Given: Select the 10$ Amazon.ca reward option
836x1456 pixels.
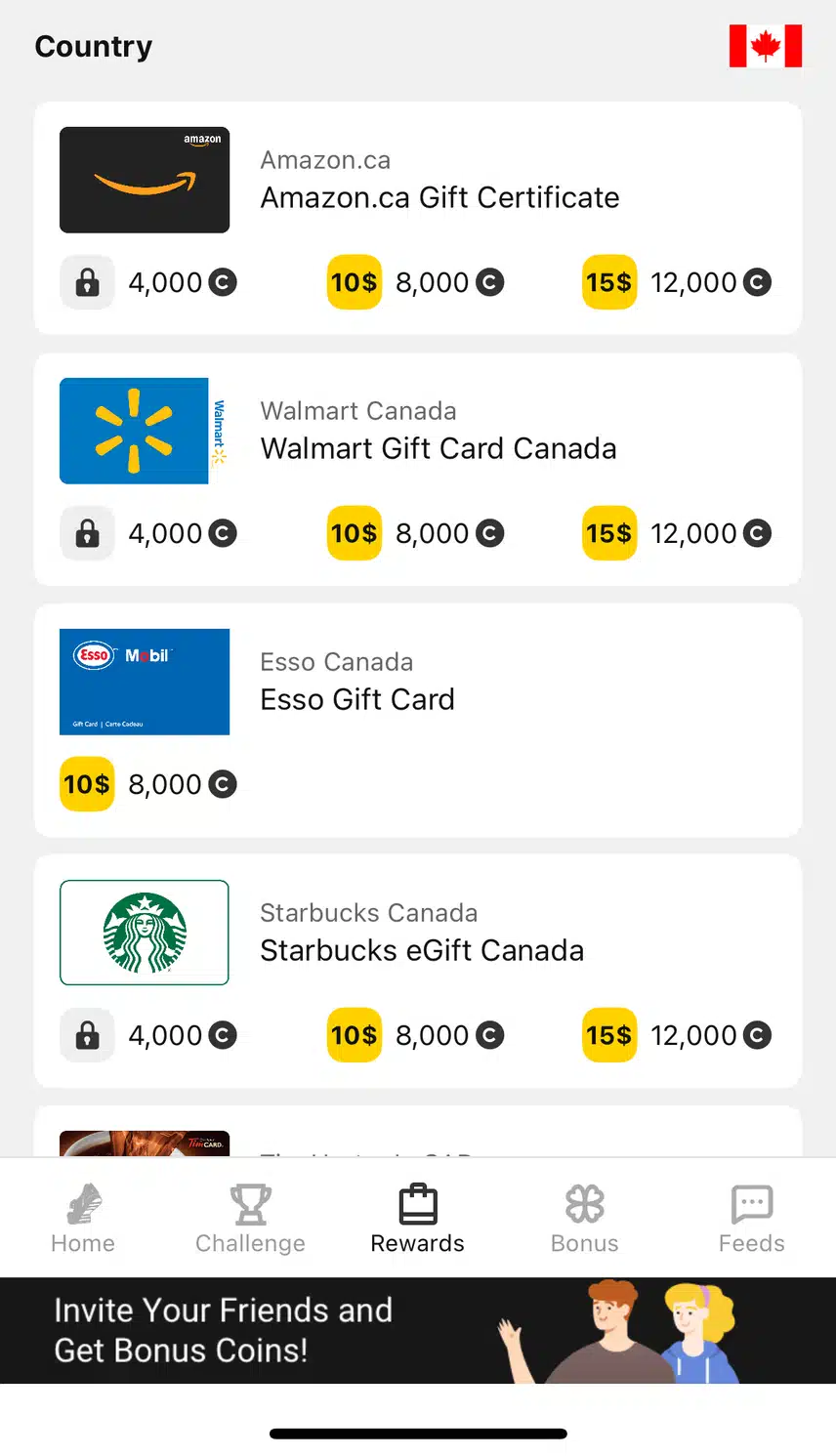Looking at the screenshot, I should (x=415, y=282).
